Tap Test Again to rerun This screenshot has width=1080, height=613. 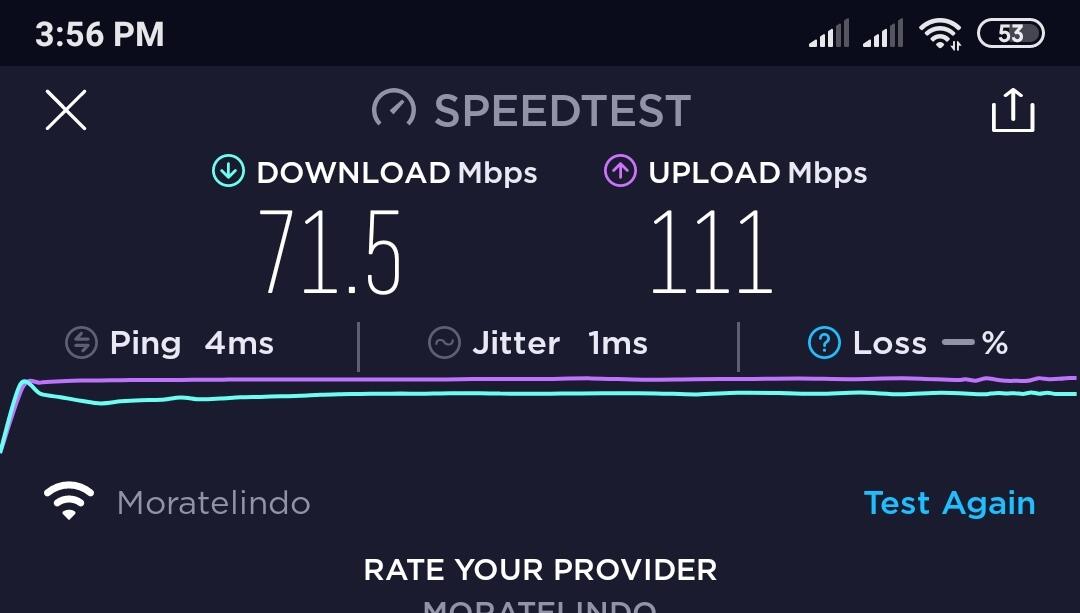[948, 503]
